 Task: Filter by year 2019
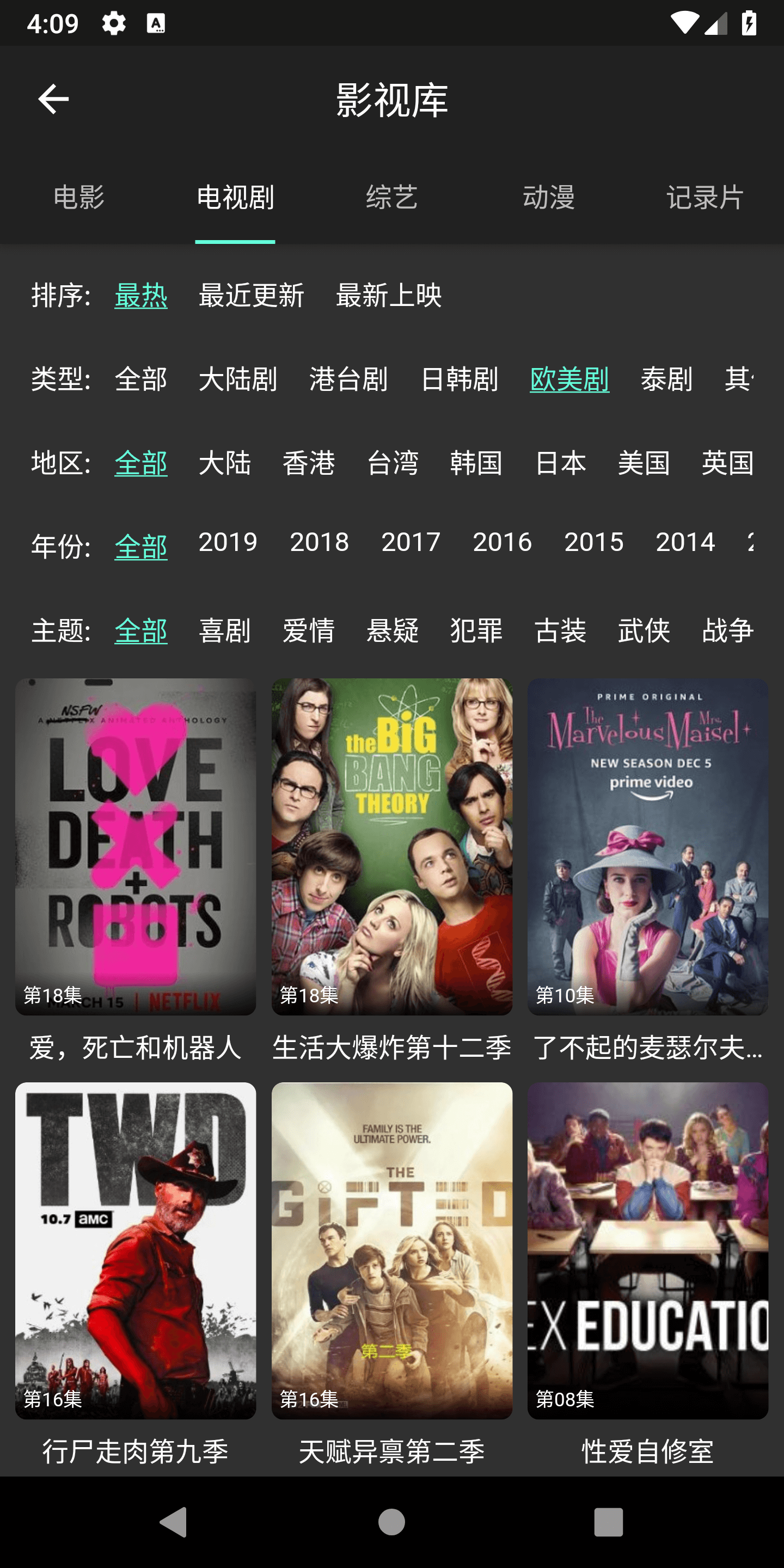(228, 542)
